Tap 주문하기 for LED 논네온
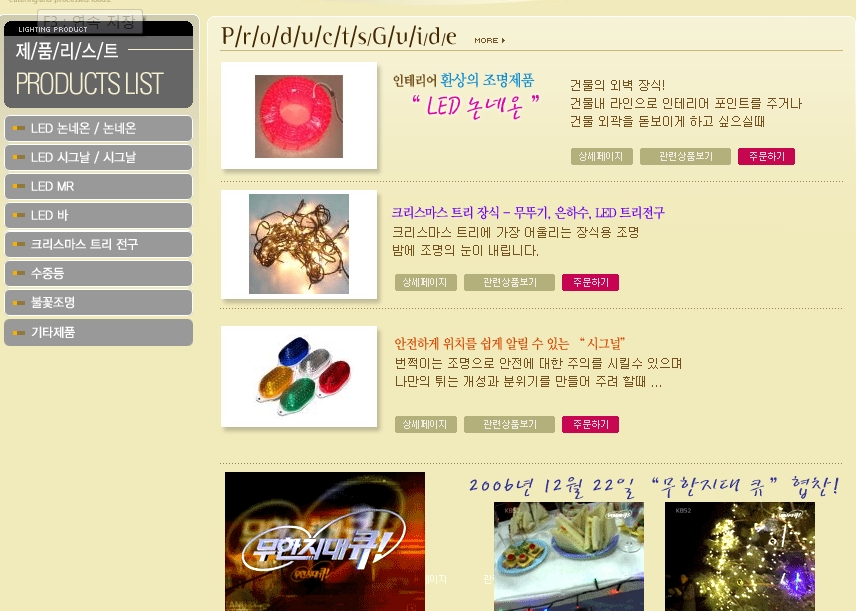Screen dimensions: 856x611 click(766, 157)
